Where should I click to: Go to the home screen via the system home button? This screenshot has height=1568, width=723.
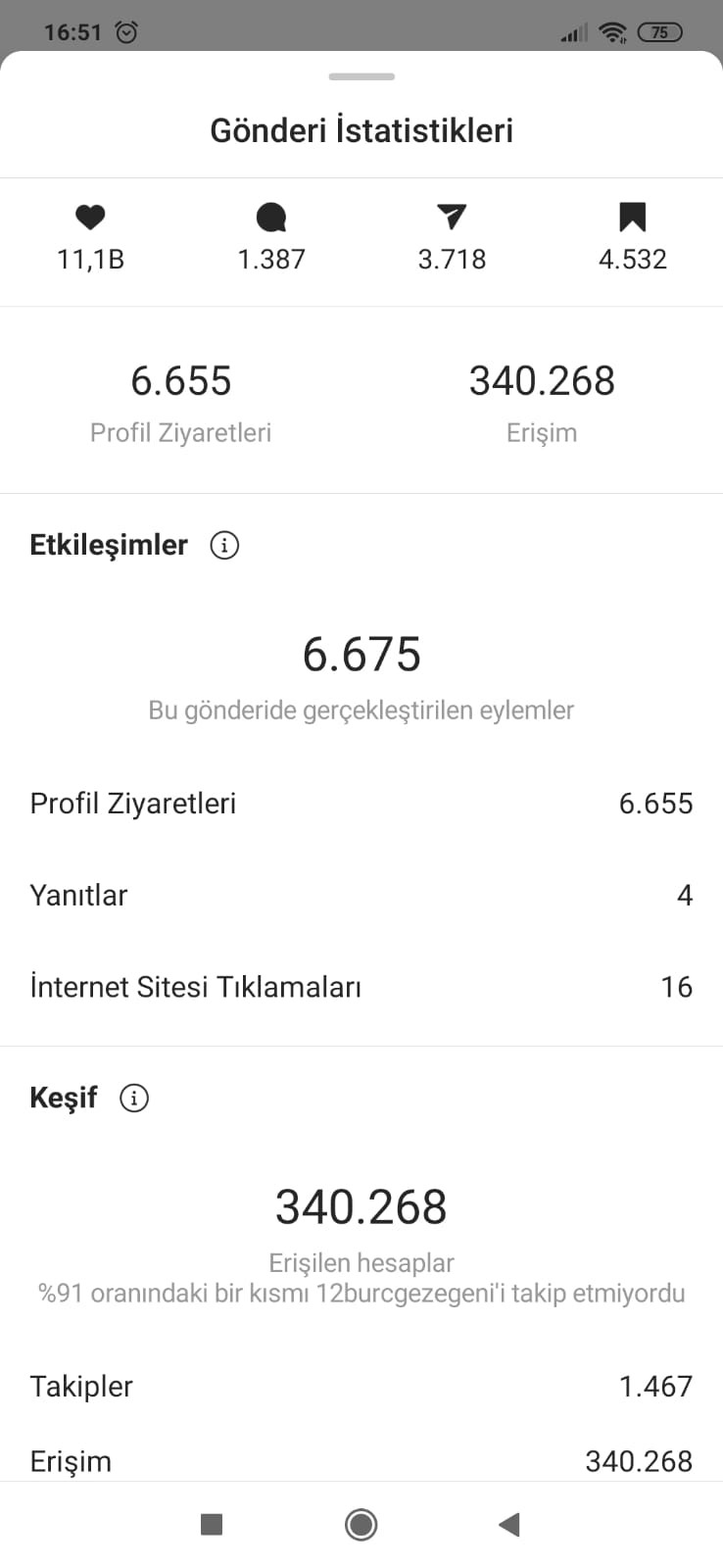pos(361,1524)
